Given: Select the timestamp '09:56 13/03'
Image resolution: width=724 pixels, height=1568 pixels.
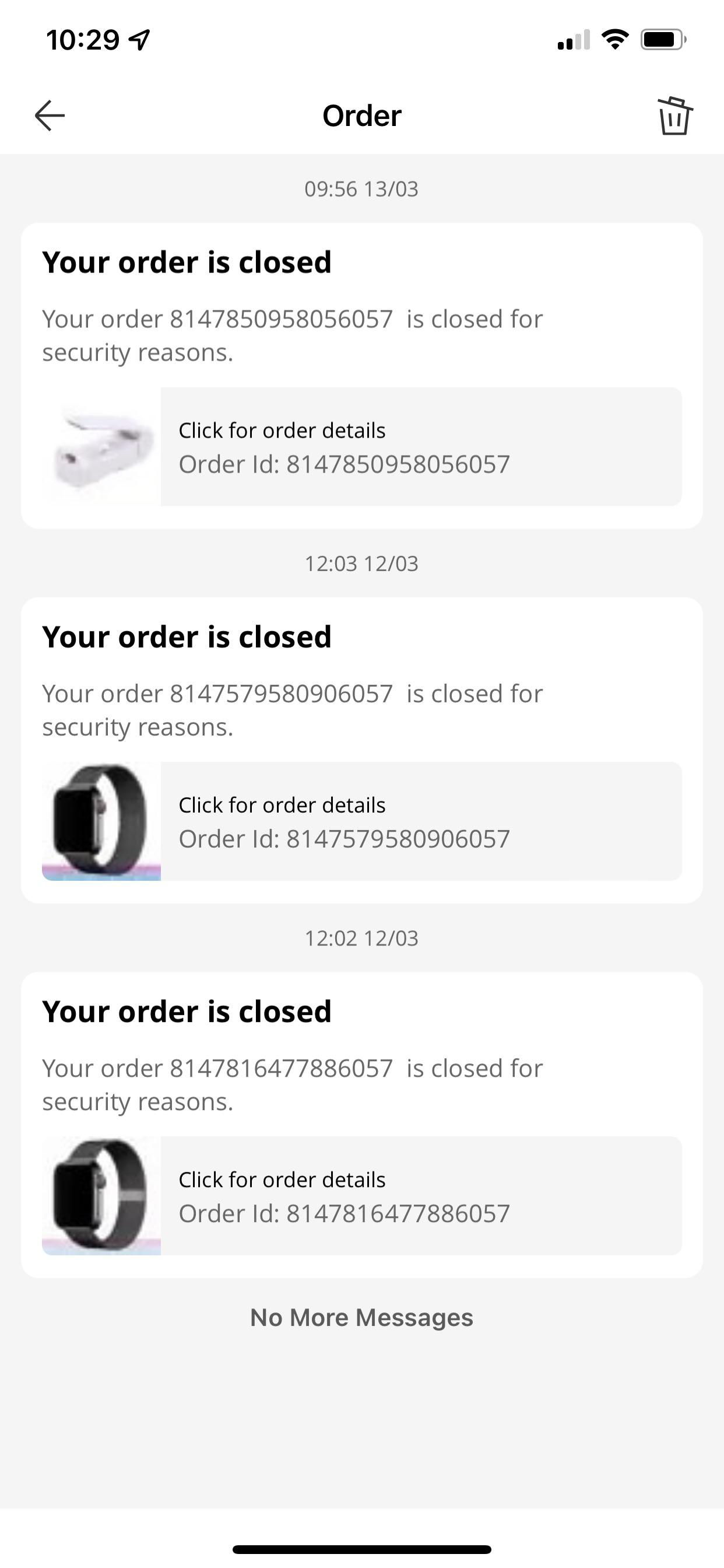Looking at the screenshot, I should tap(361, 188).
